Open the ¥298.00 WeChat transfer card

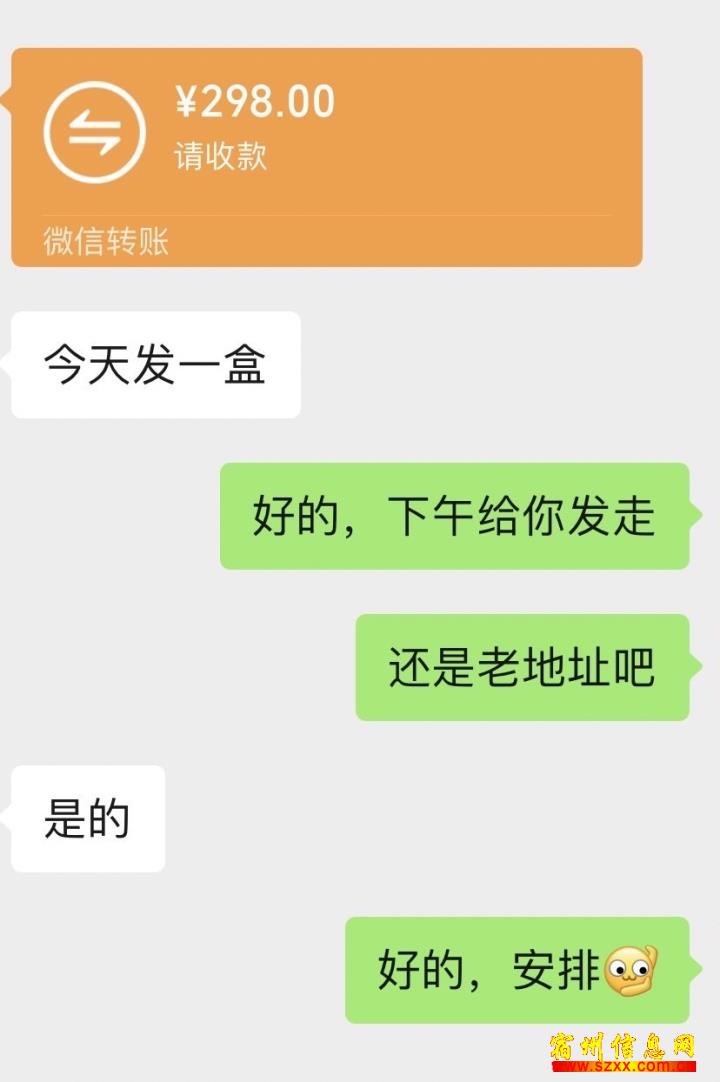326,155
